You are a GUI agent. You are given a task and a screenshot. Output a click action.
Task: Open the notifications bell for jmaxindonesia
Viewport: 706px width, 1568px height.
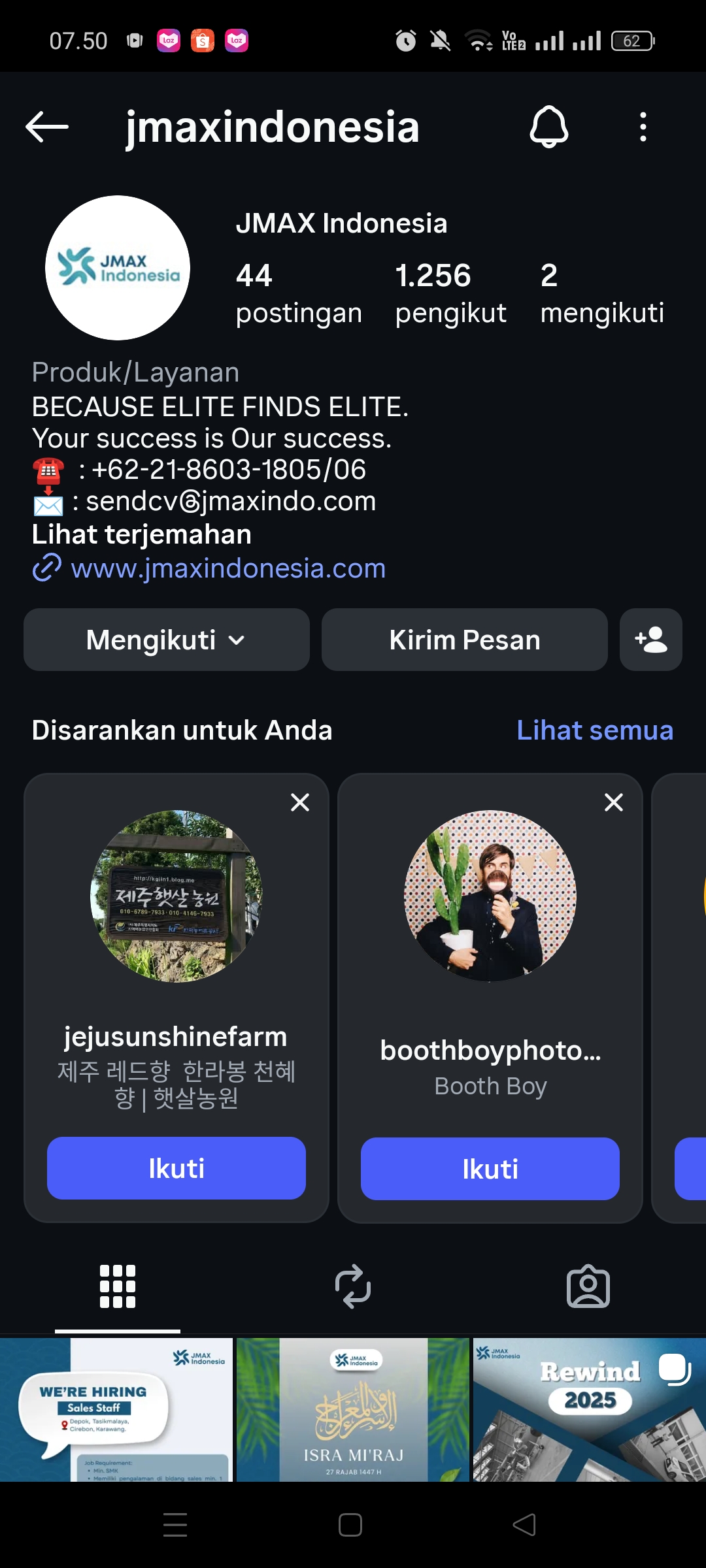coord(548,127)
